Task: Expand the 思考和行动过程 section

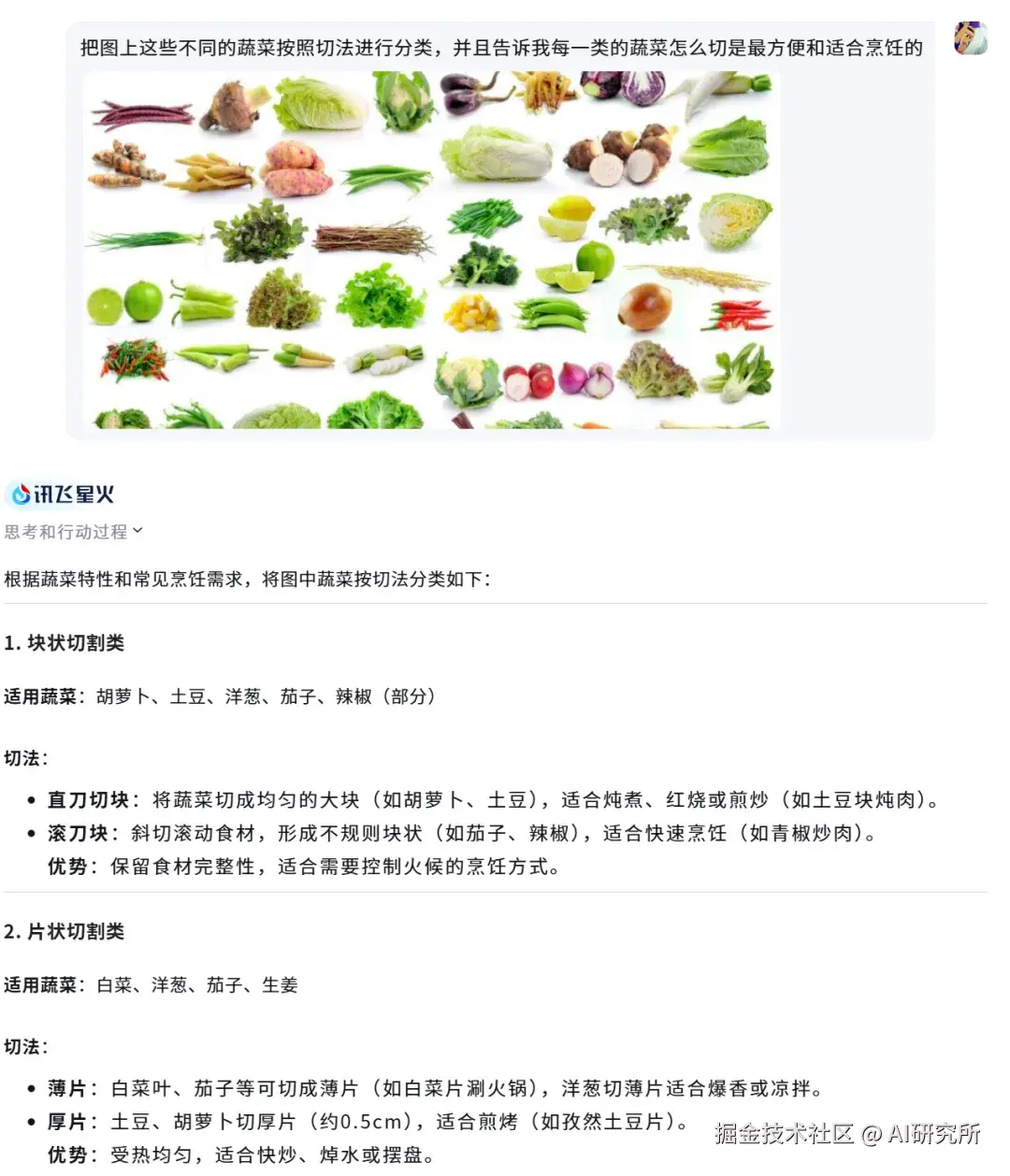Action: [75, 531]
